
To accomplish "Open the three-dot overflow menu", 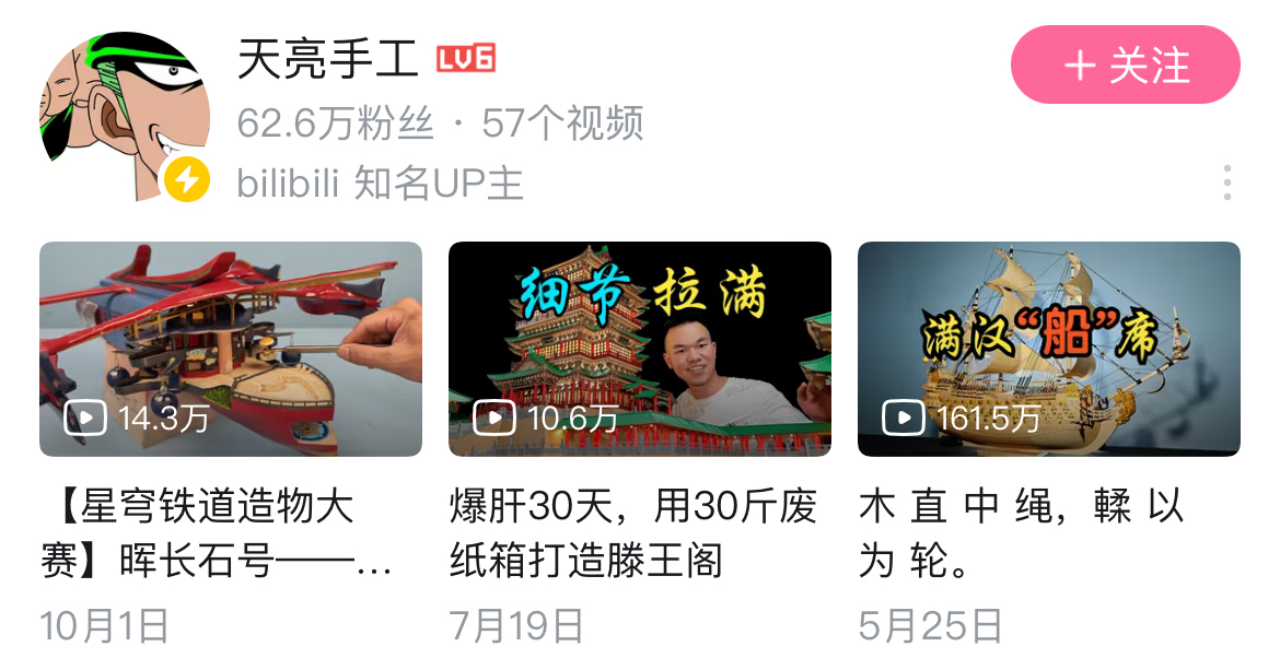I will click(x=1227, y=183).
